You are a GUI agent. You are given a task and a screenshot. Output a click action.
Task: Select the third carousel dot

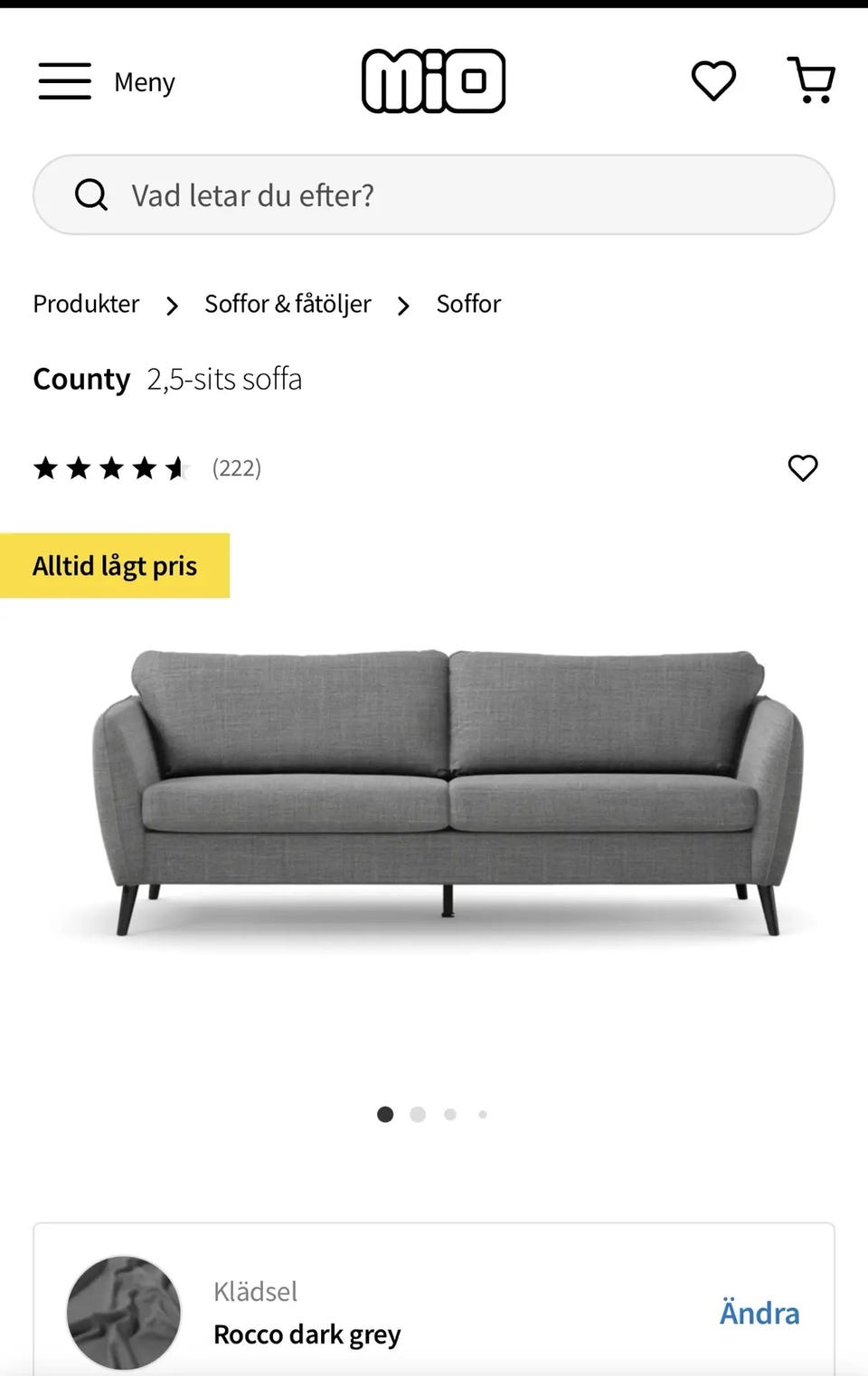(x=449, y=1114)
